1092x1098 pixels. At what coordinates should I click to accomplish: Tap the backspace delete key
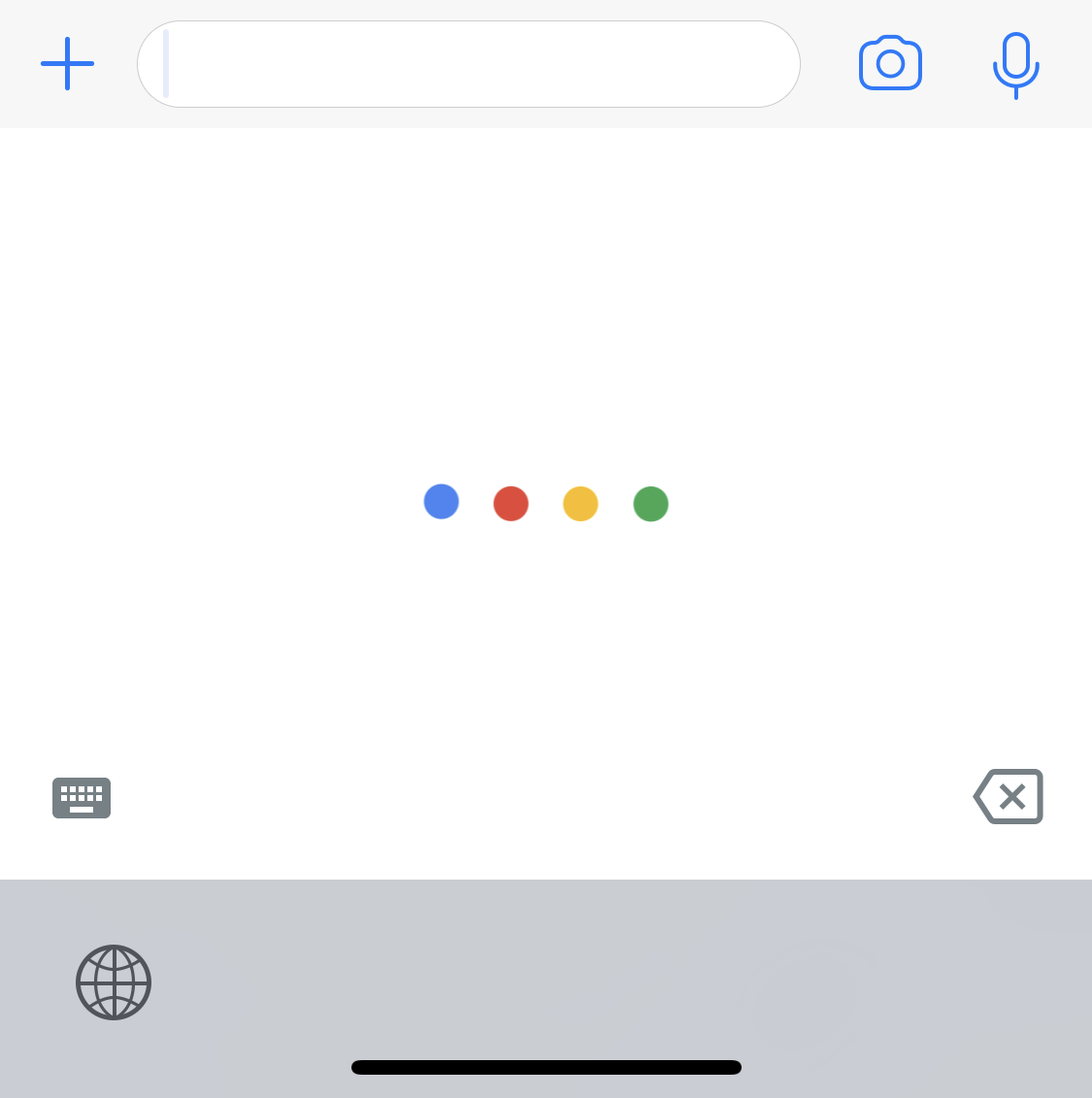(x=1009, y=797)
